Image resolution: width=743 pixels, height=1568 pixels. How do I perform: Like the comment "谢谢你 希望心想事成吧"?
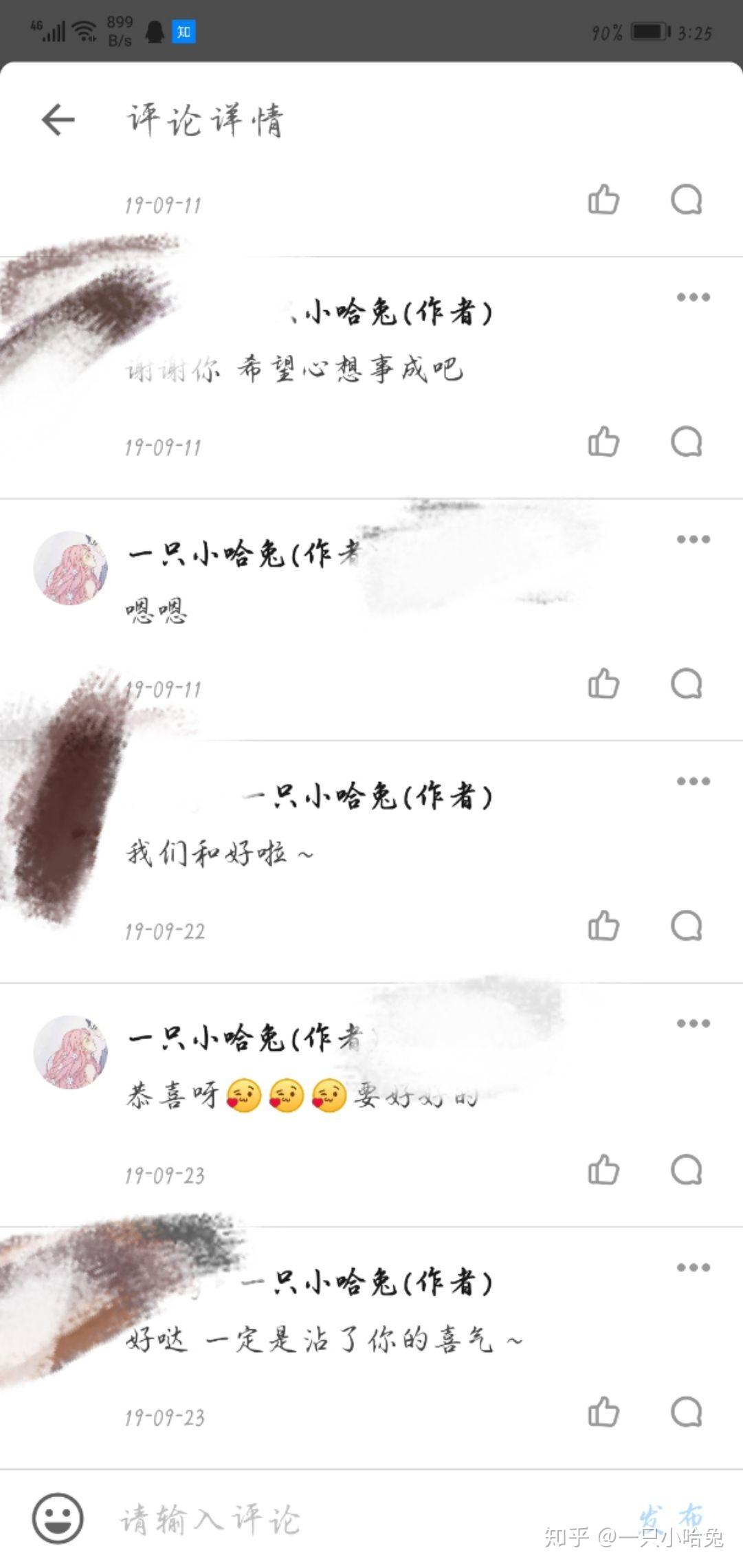[603, 442]
